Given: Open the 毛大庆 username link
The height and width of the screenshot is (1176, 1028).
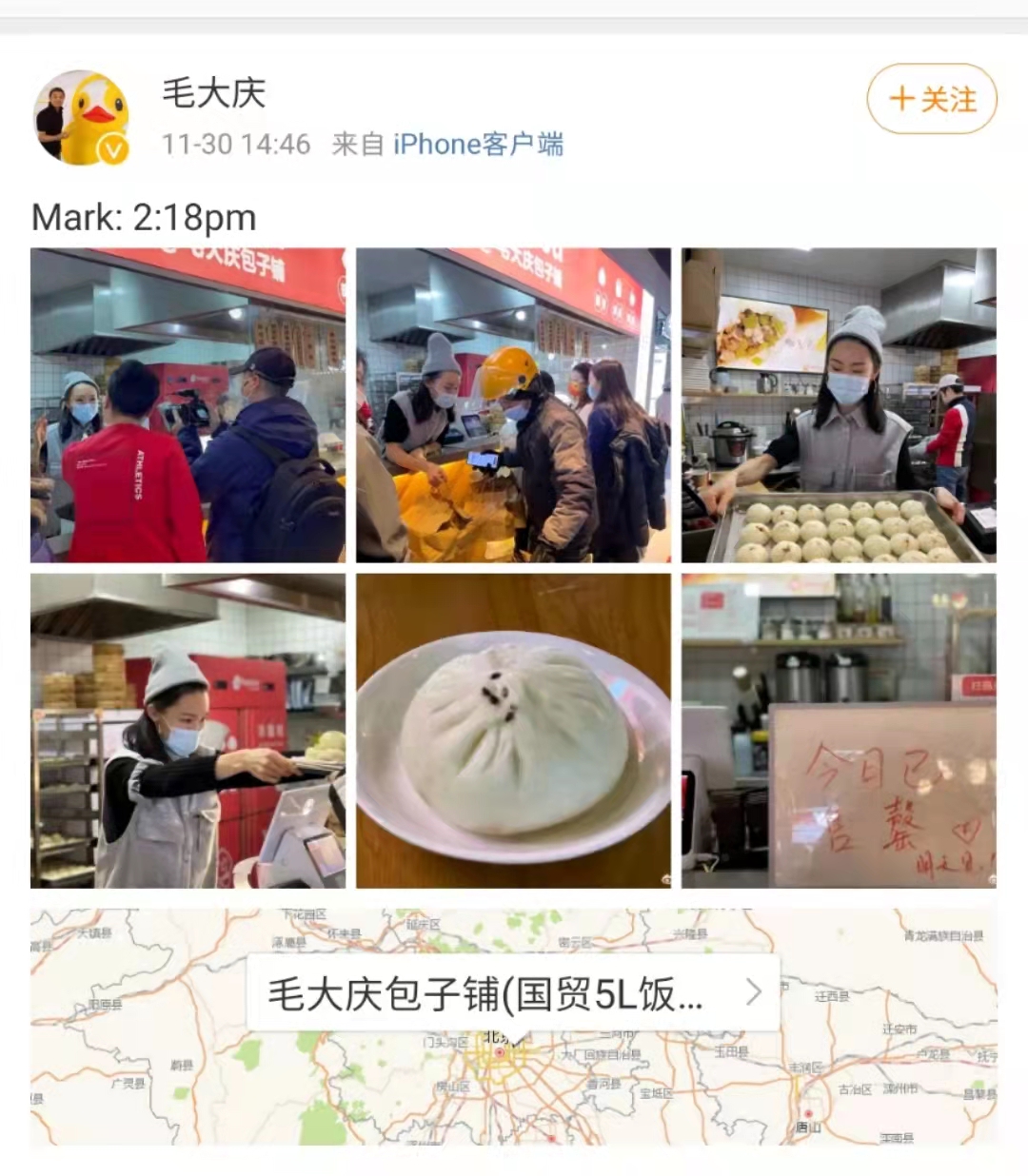Looking at the screenshot, I should 213,93.
